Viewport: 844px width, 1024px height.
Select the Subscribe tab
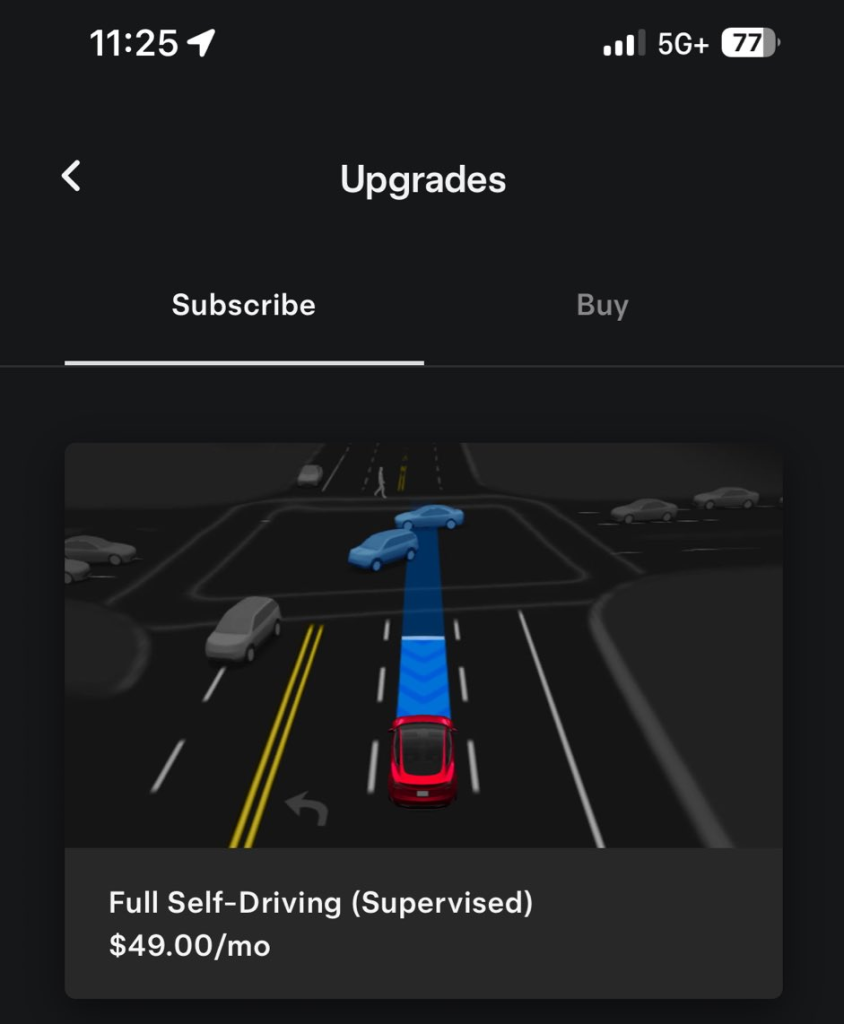pos(244,305)
